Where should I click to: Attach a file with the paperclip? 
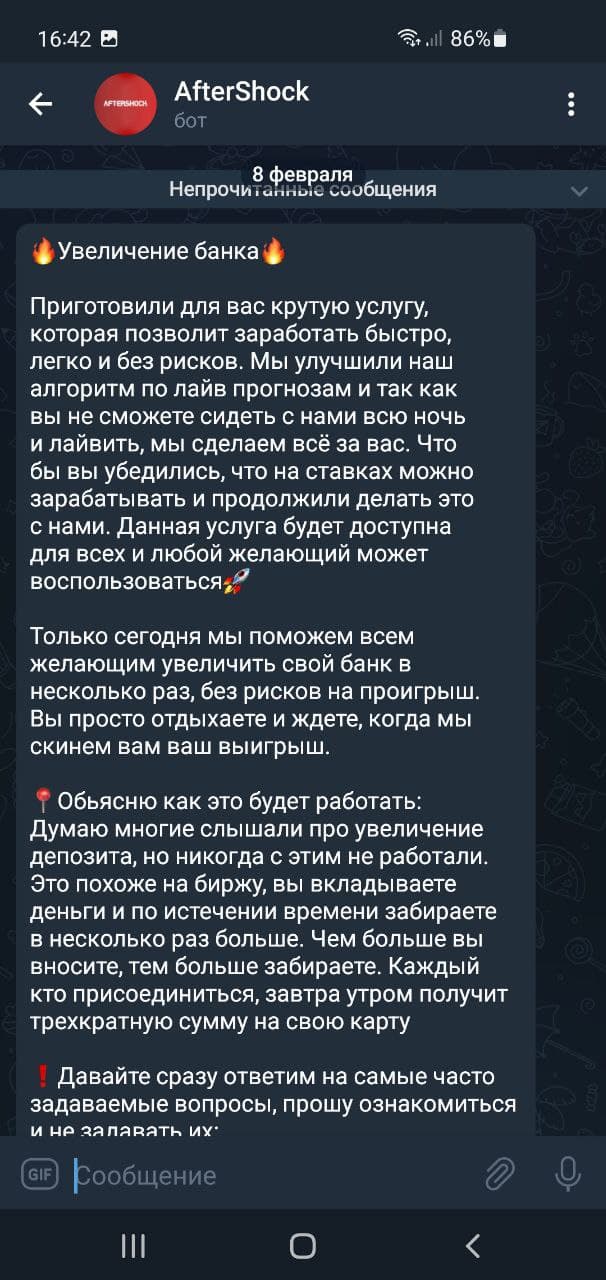[x=499, y=1174]
